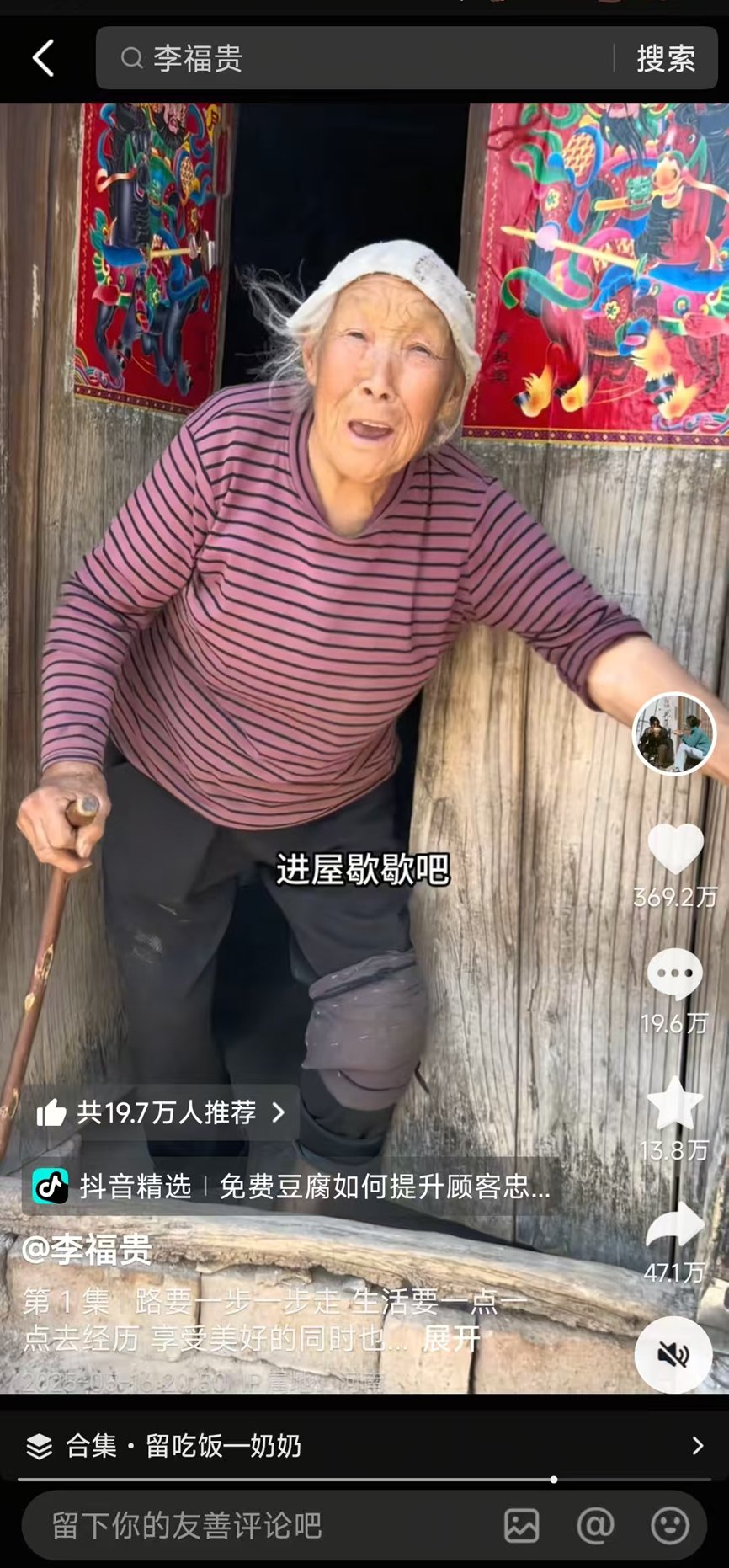The height and width of the screenshot is (1568, 729).
Task: Open the creator's avatar profile
Action: point(673,733)
